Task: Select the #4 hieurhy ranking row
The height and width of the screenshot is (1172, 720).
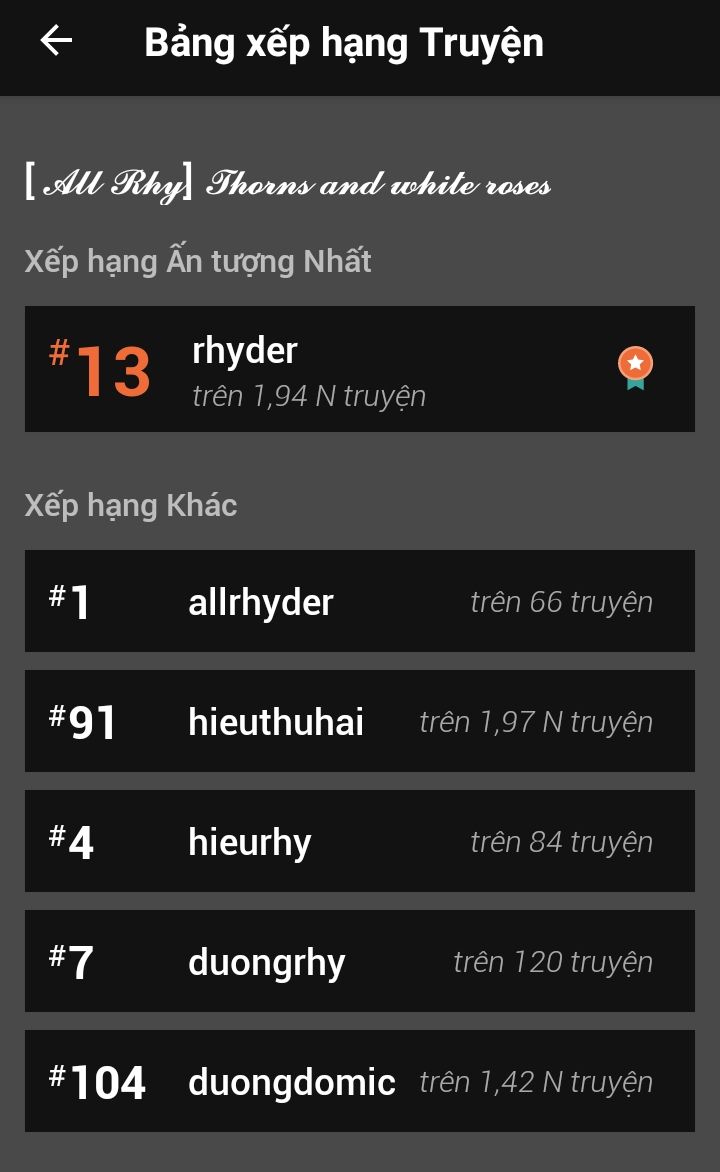Action: pos(360,841)
